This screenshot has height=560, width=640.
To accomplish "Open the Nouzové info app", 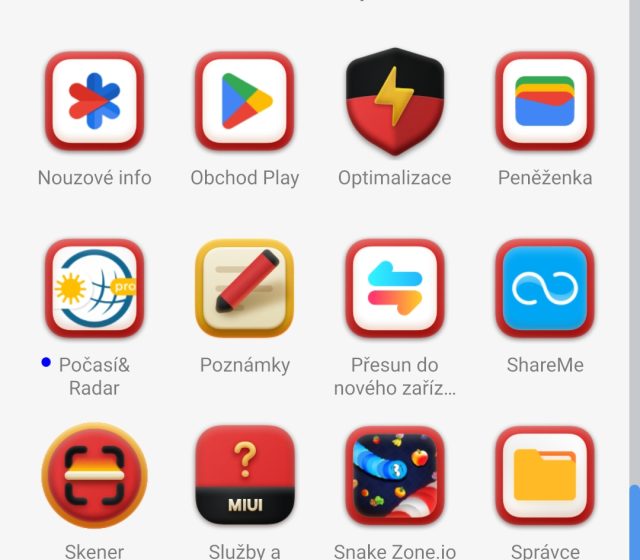I will [94, 102].
